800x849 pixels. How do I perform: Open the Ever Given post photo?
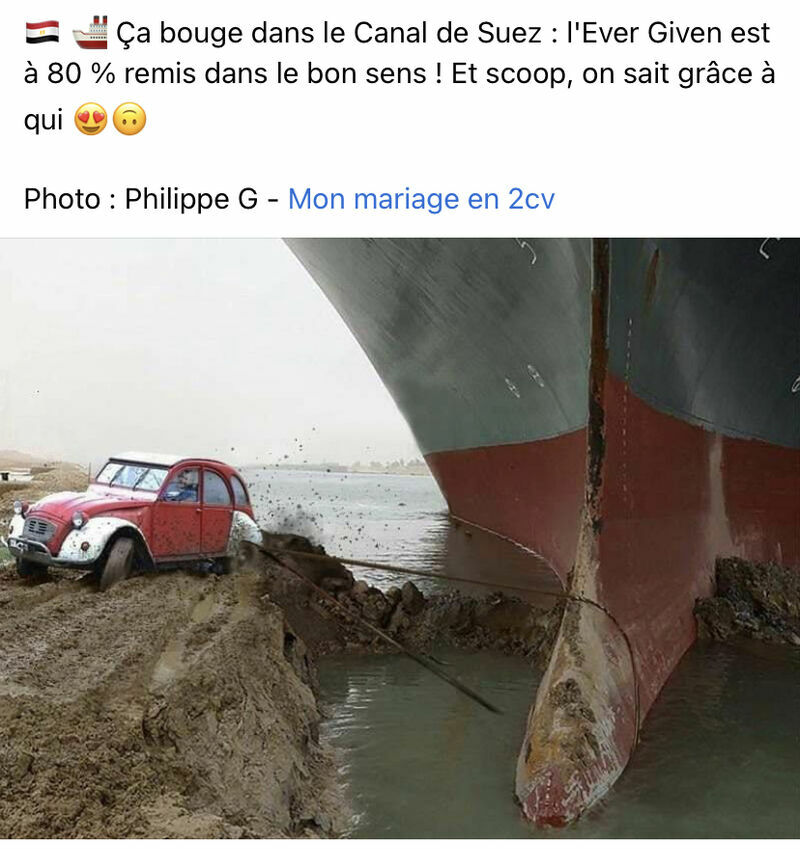tap(400, 538)
